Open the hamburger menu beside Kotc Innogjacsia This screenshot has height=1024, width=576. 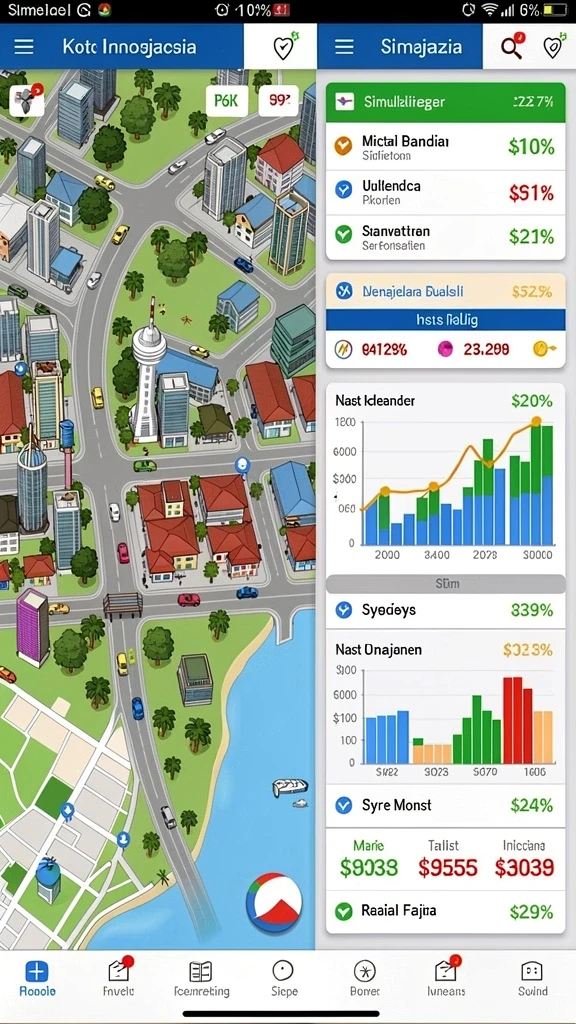click(24, 47)
